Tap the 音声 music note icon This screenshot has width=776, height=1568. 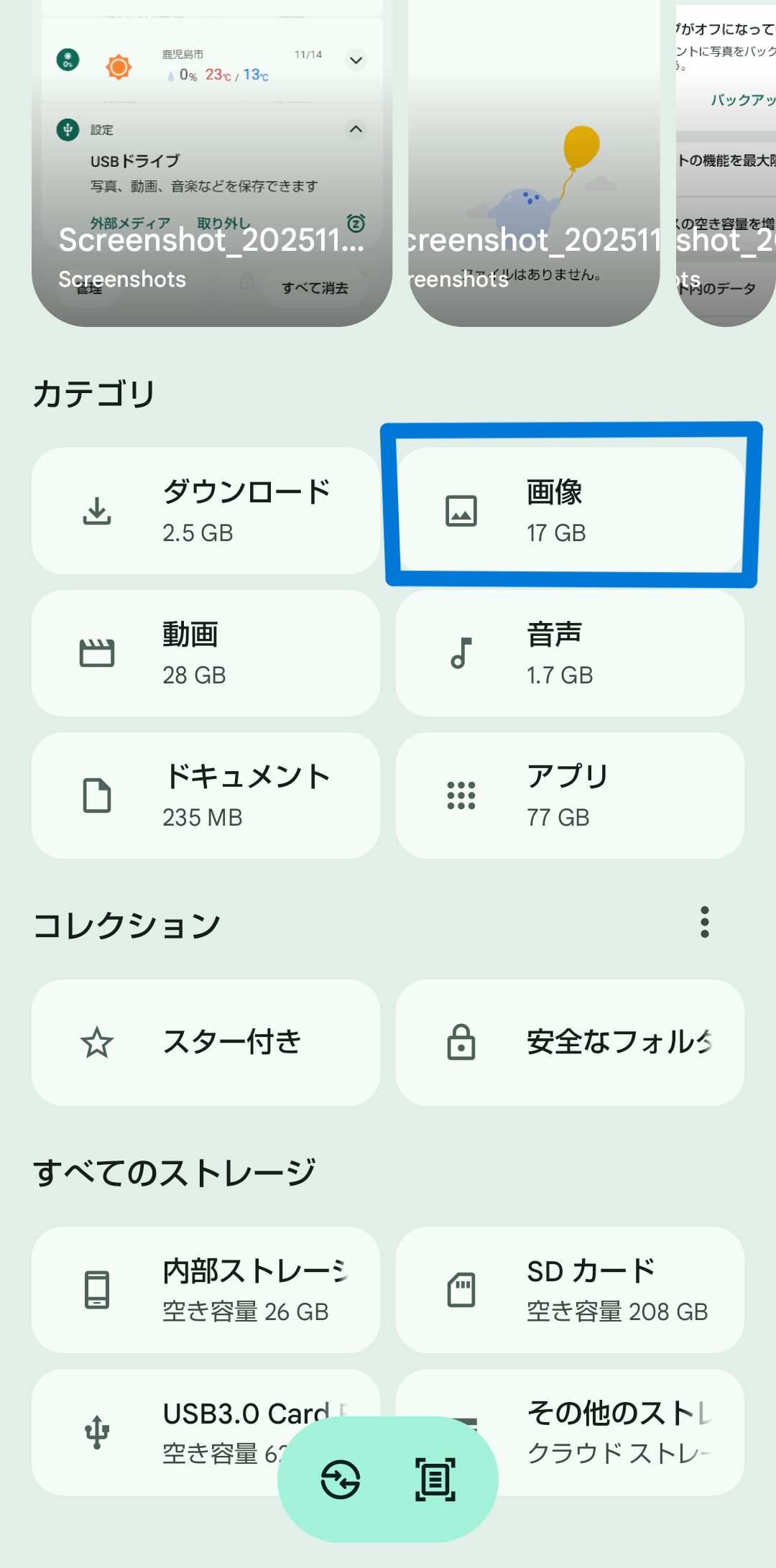[x=461, y=652]
